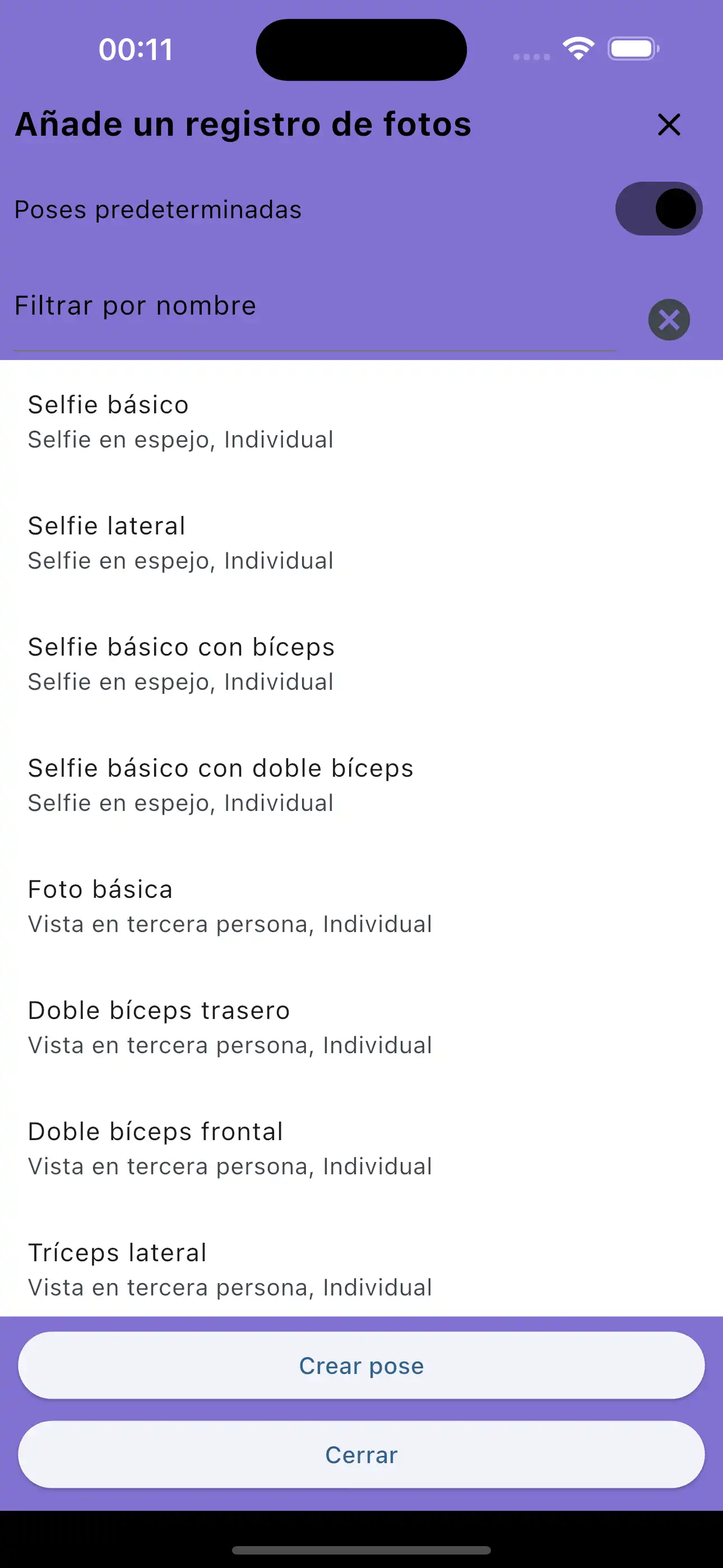The width and height of the screenshot is (723, 1568).
Task: Tap the cellular signal dots icon
Action: pos(530,57)
